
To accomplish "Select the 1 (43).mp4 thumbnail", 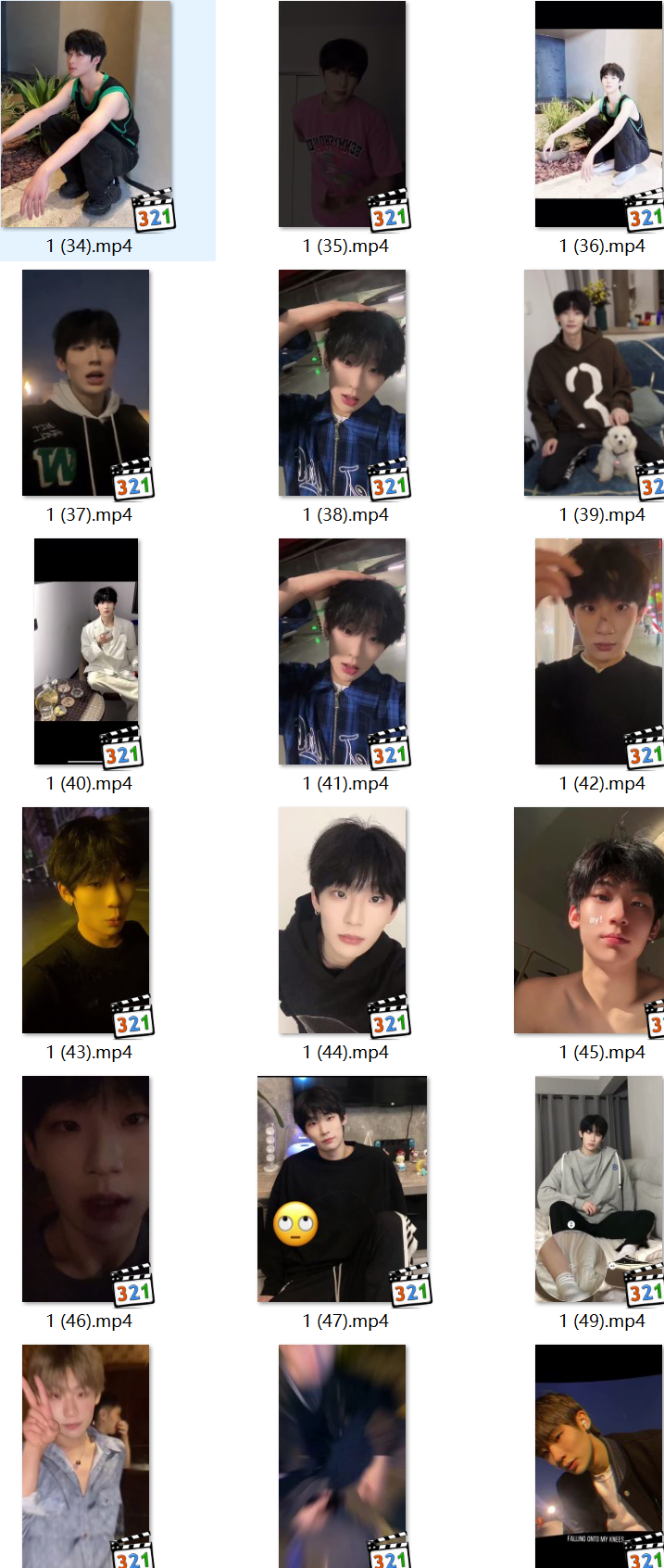I will 86,920.
